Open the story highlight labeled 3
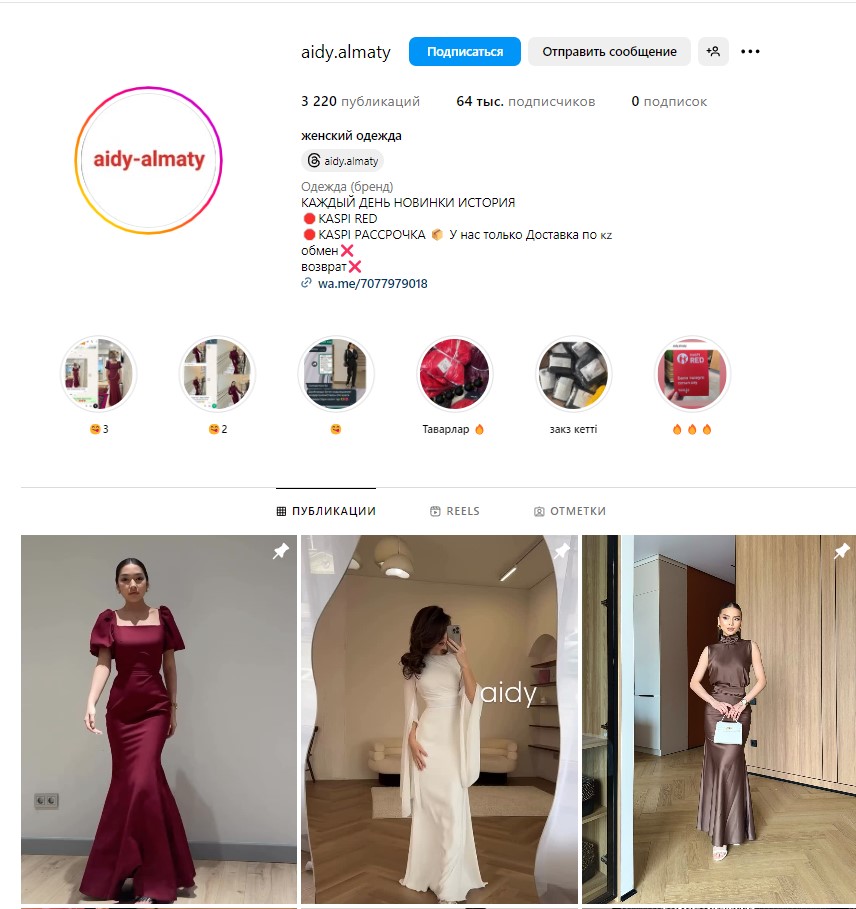Viewport: 856px width, 909px height. point(98,374)
